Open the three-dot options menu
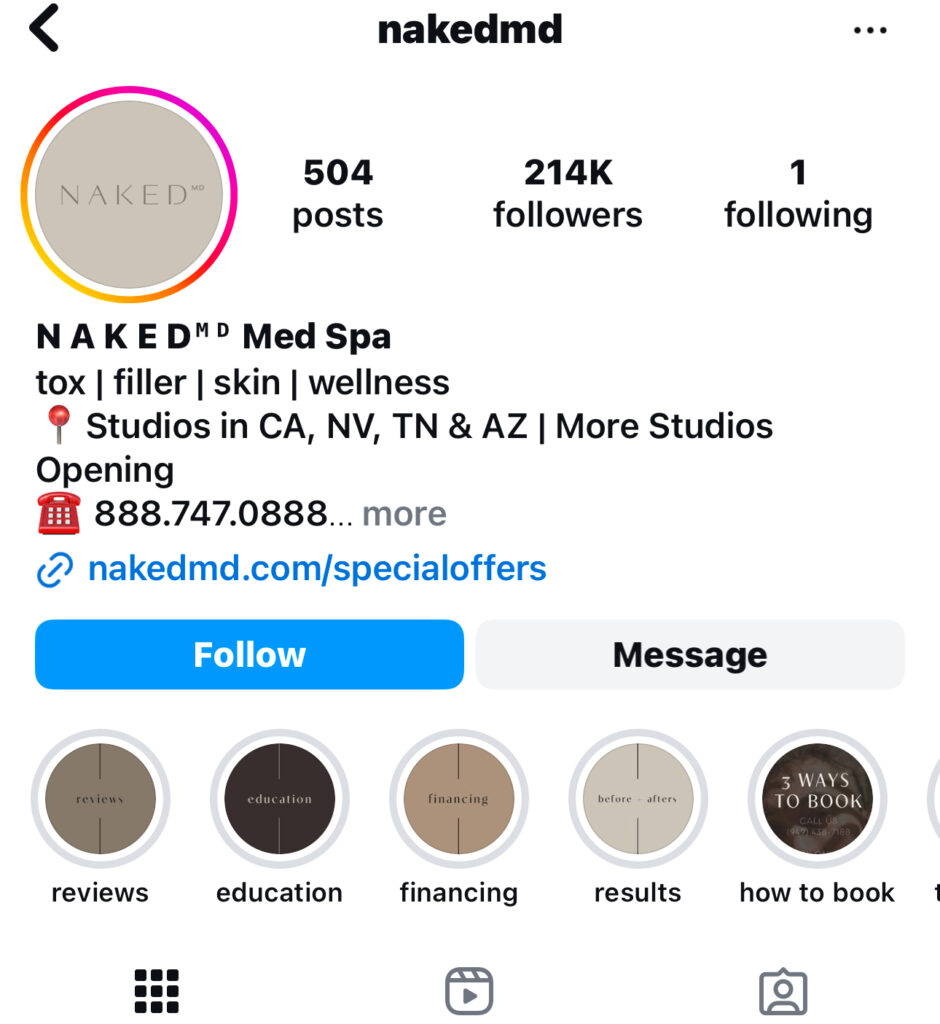The width and height of the screenshot is (940, 1024). pos(870,31)
